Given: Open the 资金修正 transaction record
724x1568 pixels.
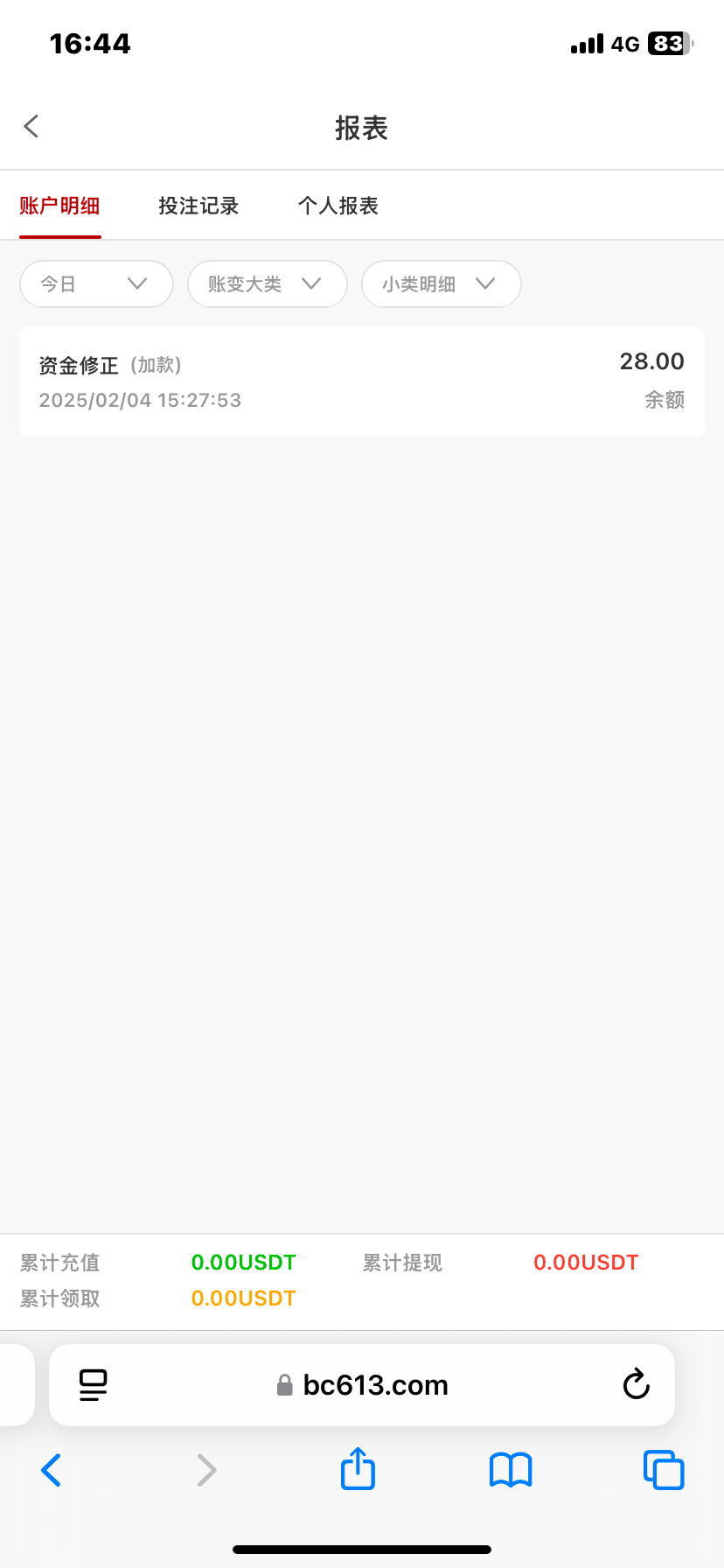Looking at the screenshot, I should [361, 381].
